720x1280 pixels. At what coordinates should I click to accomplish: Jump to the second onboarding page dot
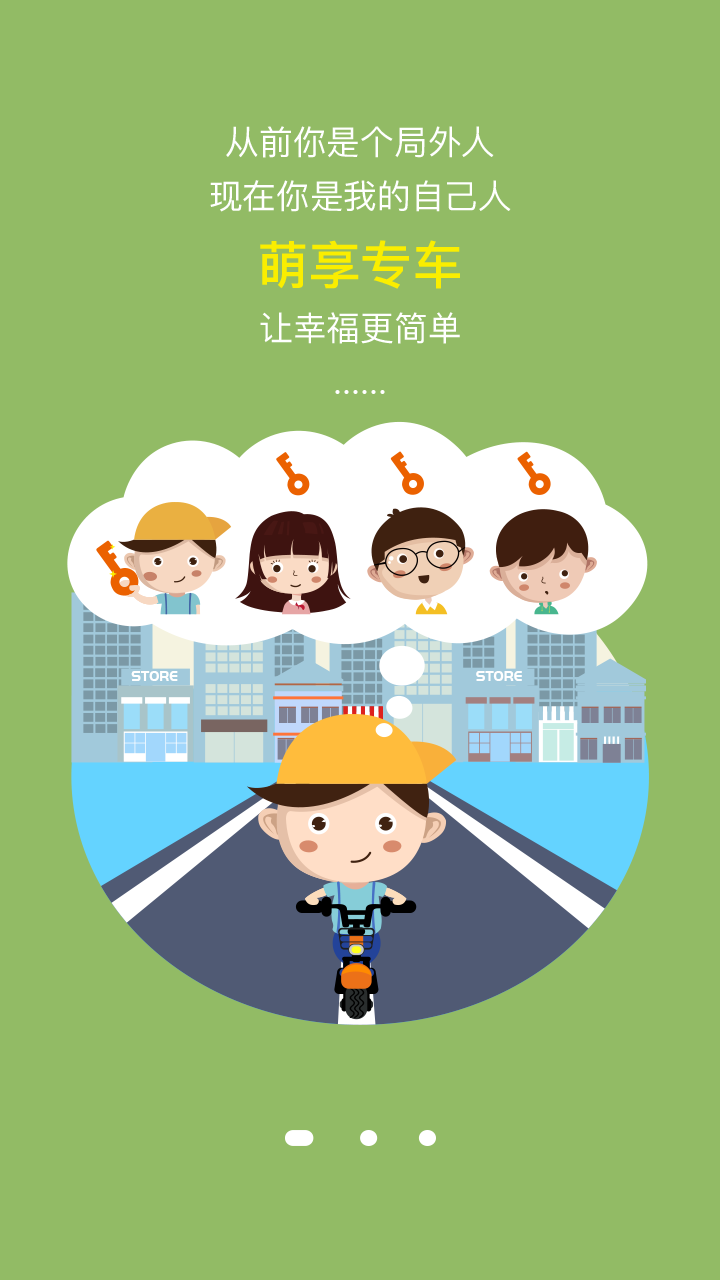pyautogui.click(x=368, y=1138)
